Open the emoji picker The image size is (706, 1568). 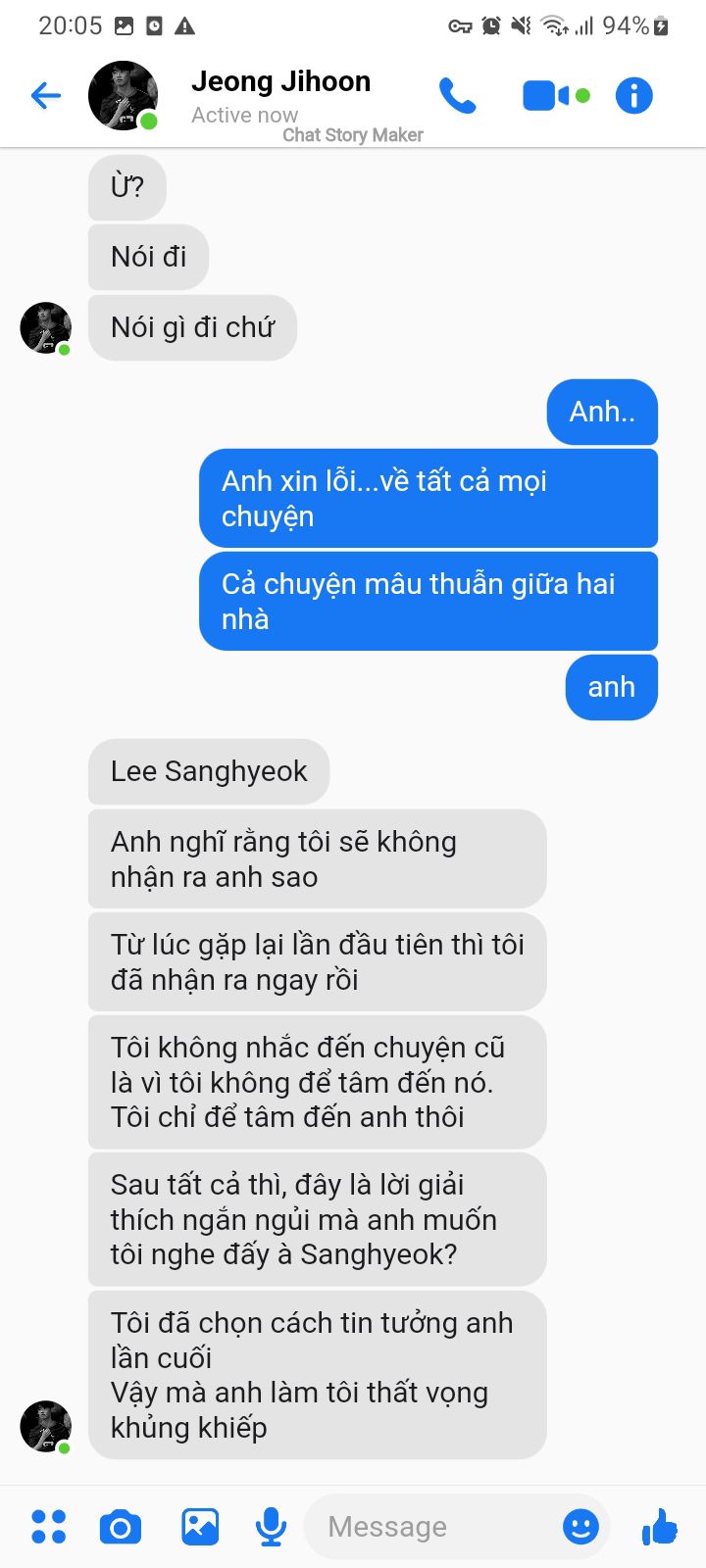[580, 1526]
